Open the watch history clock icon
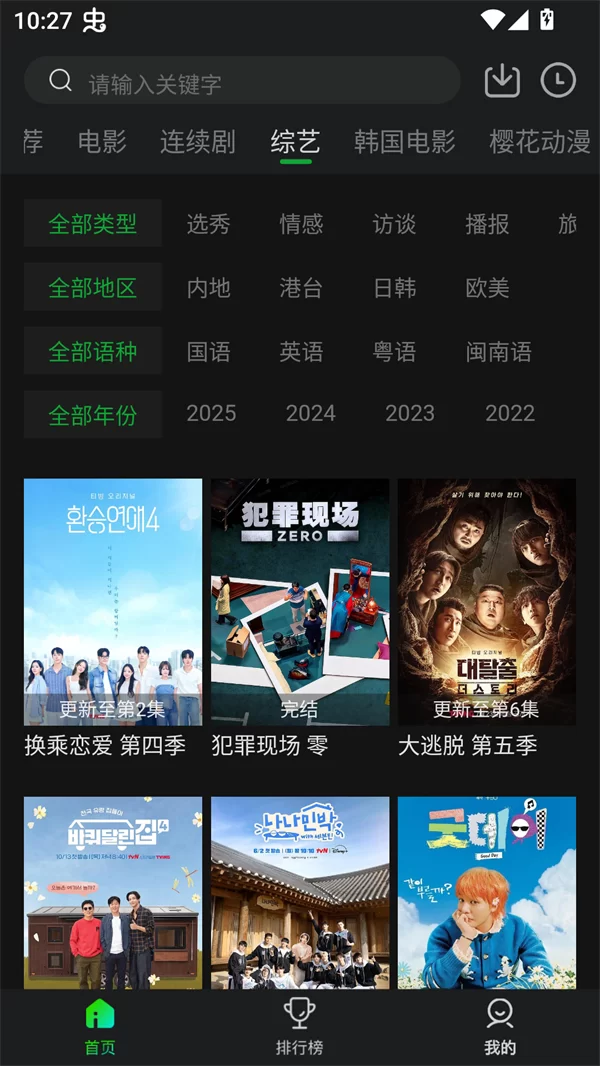Screen dimensions: 600x1066 pyautogui.click(x=558, y=81)
